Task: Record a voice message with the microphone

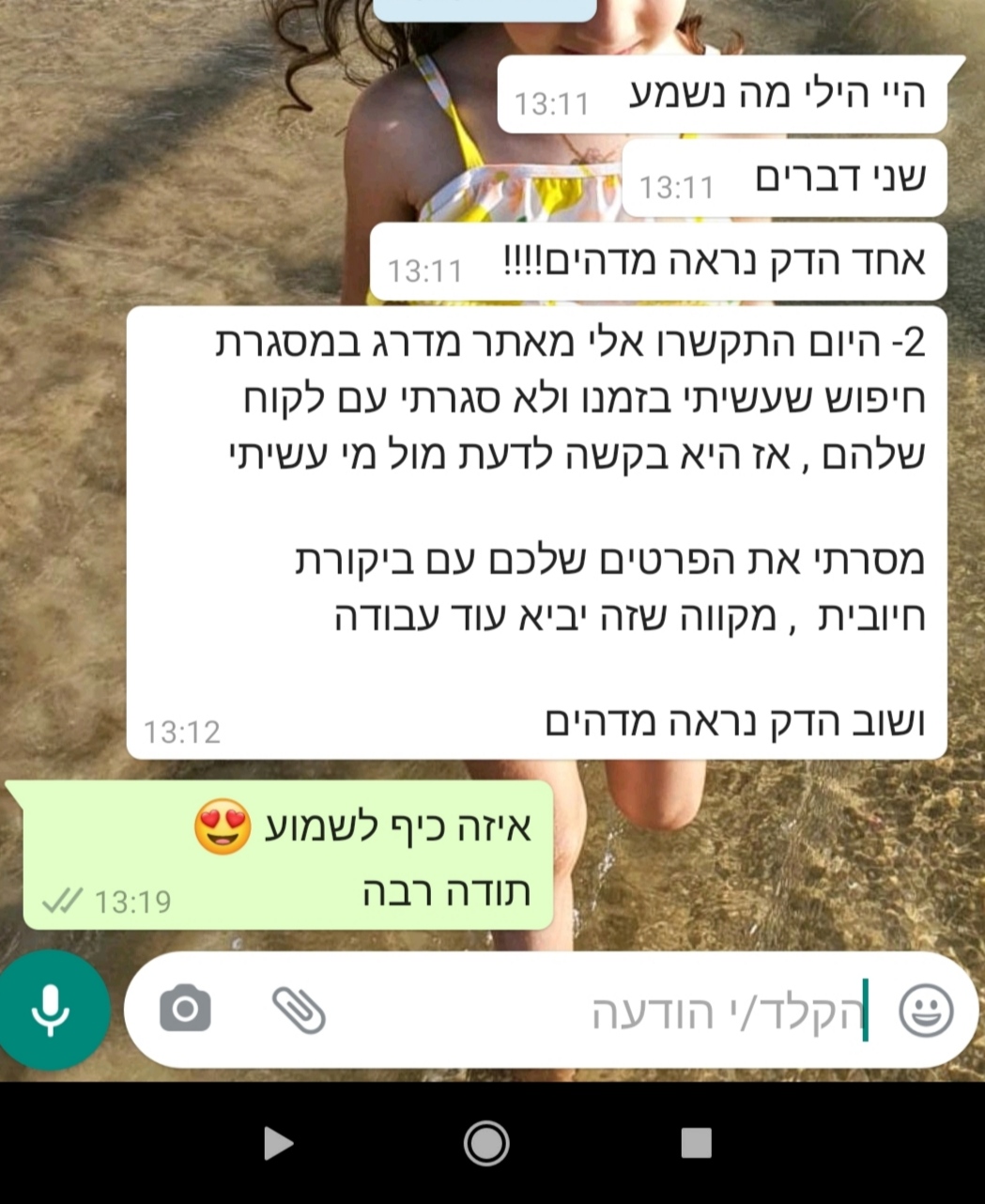Action: pyautogui.click(x=52, y=1011)
